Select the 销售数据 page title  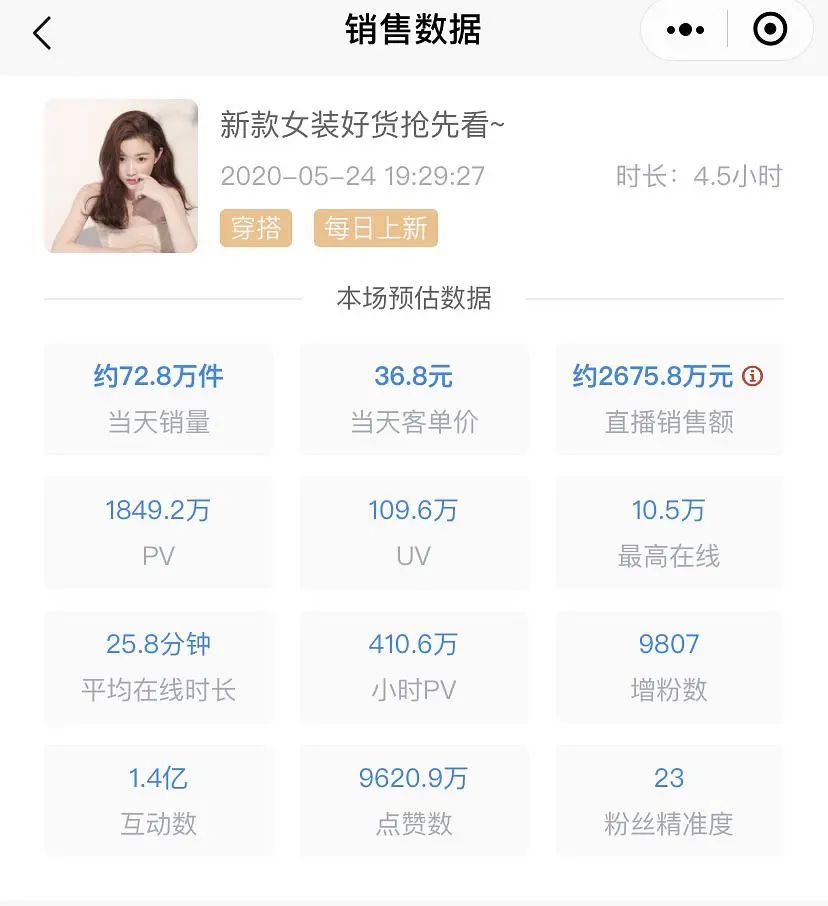point(414,31)
